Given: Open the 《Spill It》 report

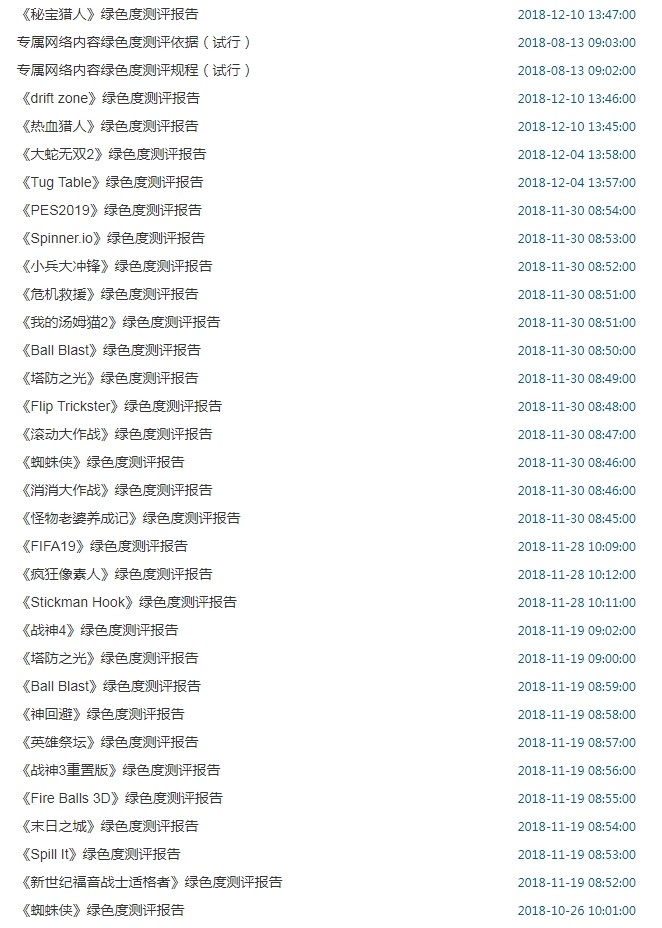Looking at the screenshot, I should [99, 854].
